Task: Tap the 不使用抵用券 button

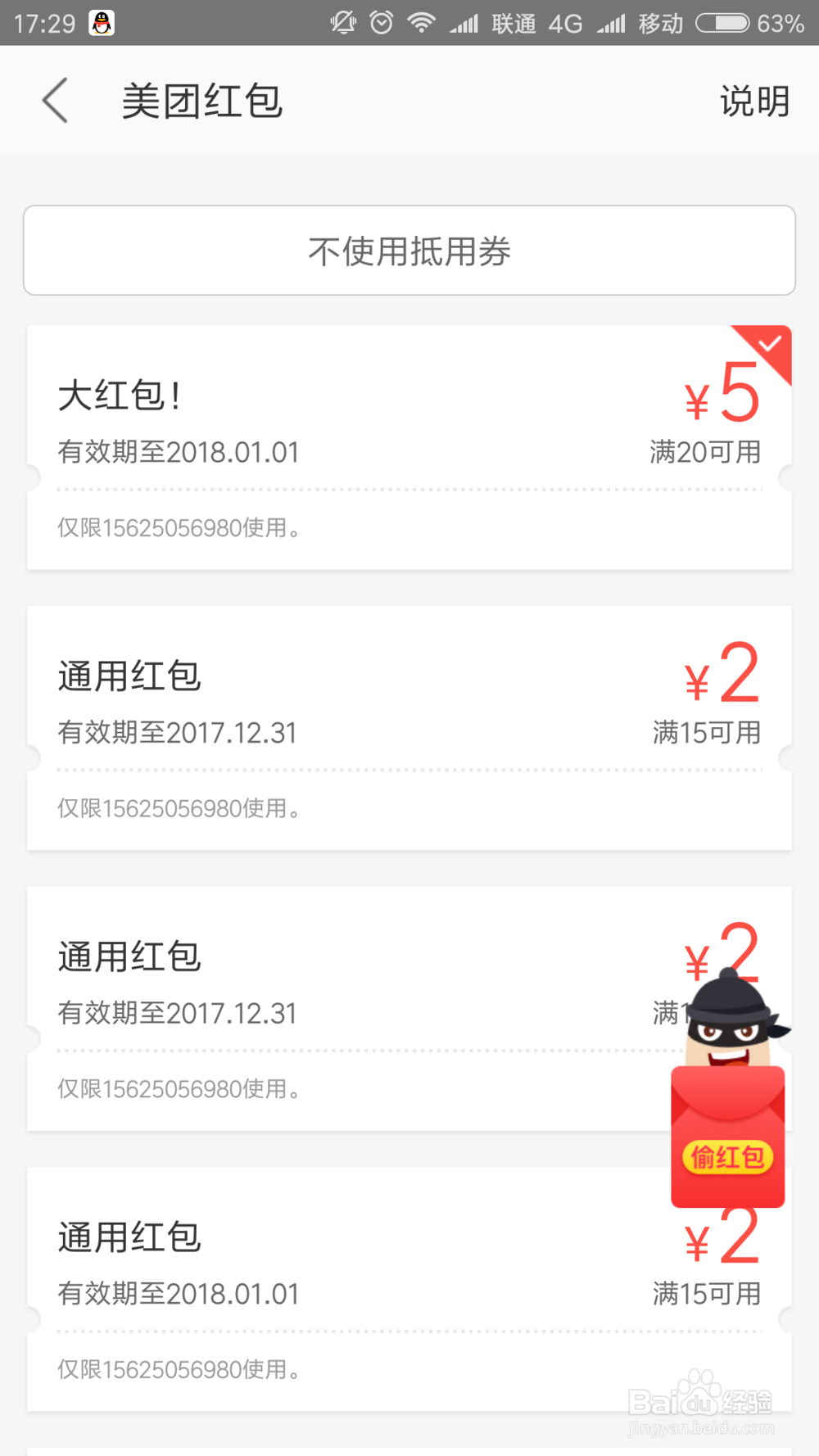Action: (x=409, y=251)
